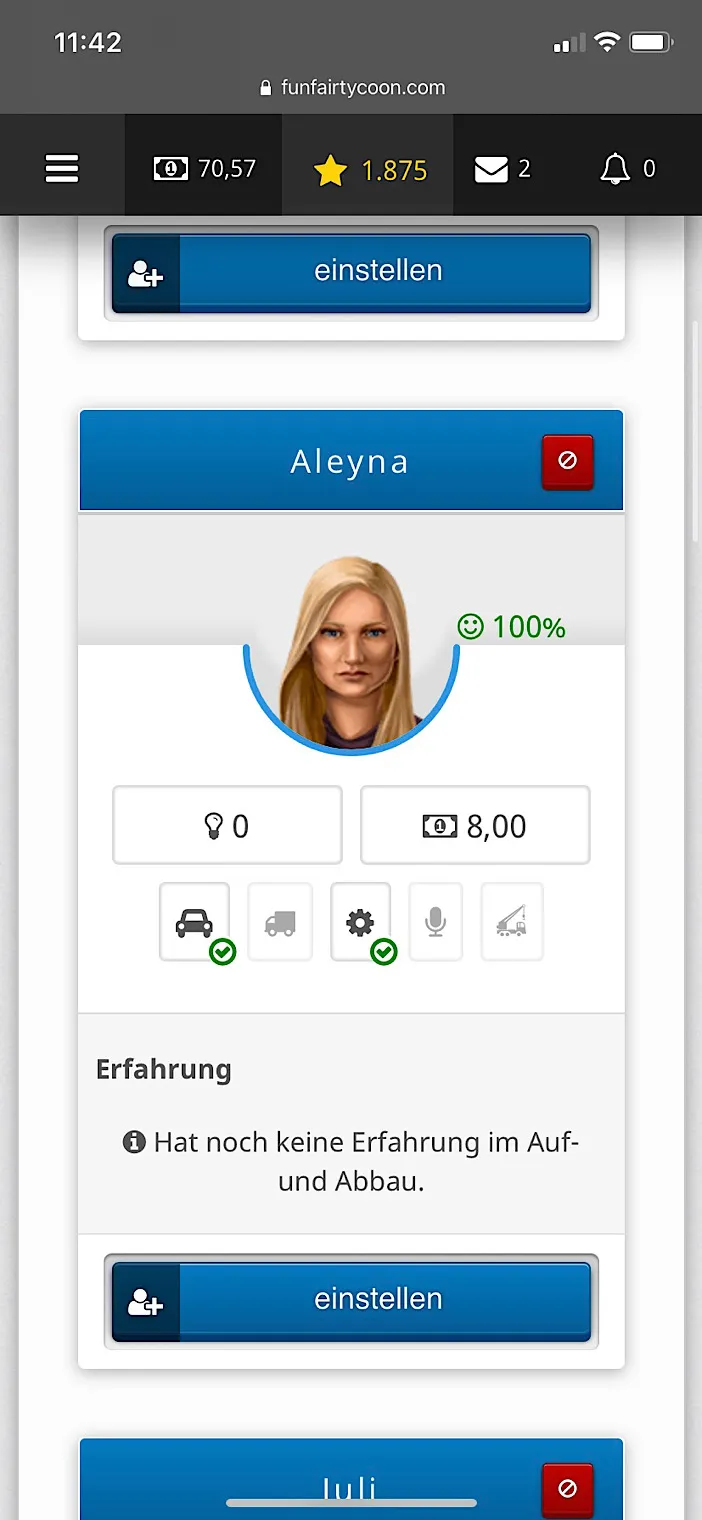Open the notifications bell

[x=627, y=169]
